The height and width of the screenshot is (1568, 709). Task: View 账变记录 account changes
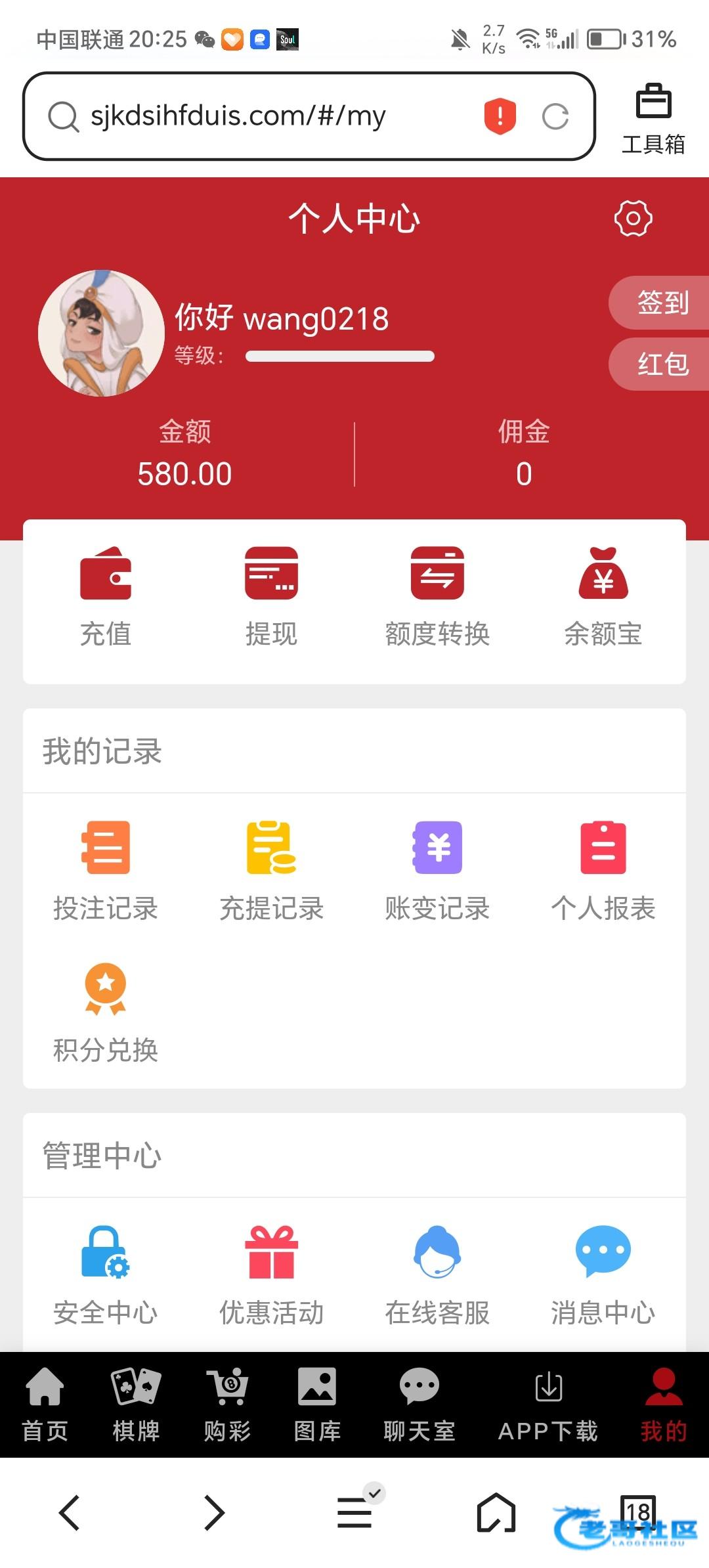point(437,870)
